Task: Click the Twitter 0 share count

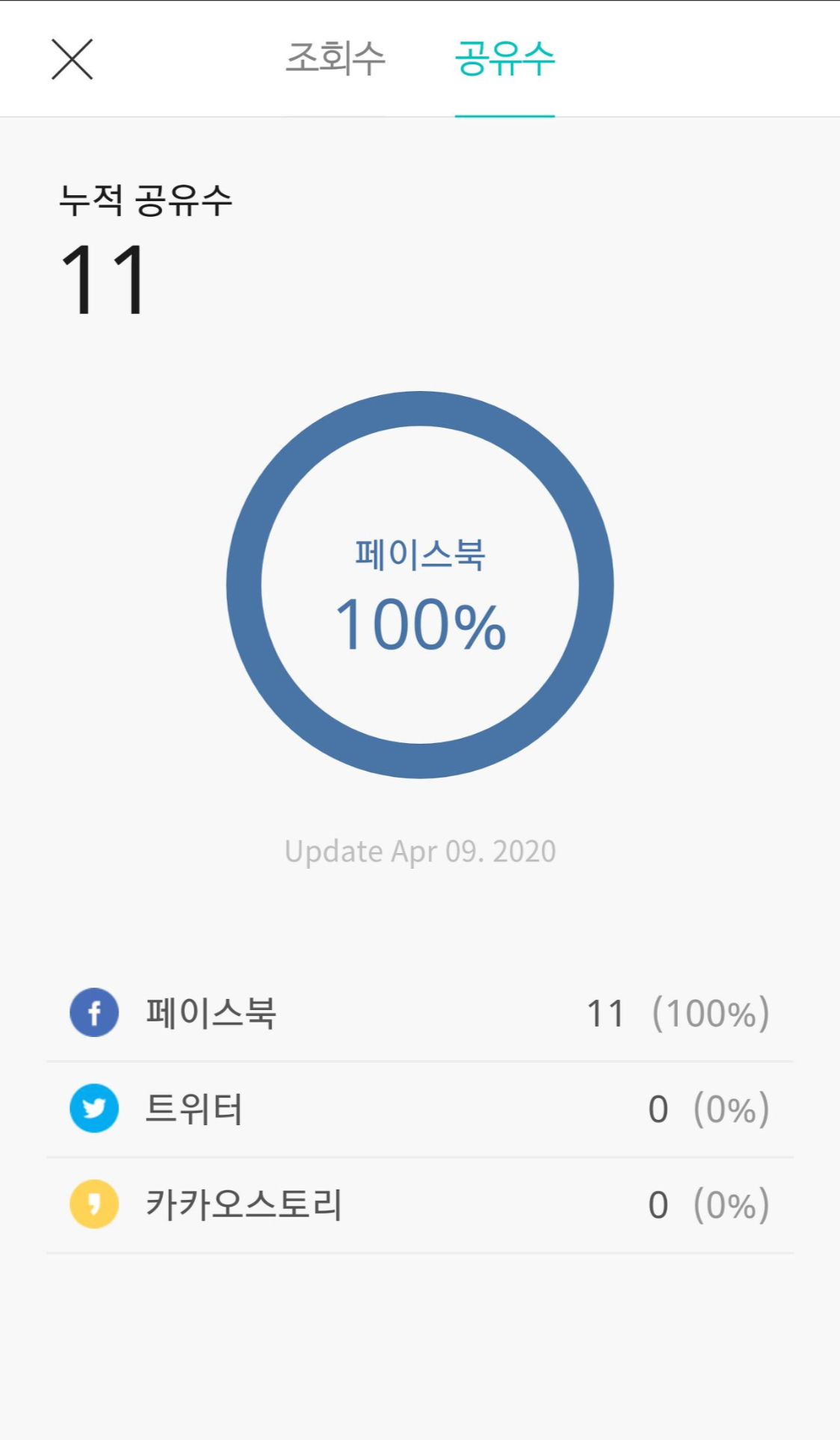Action: tap(658, 1109)
